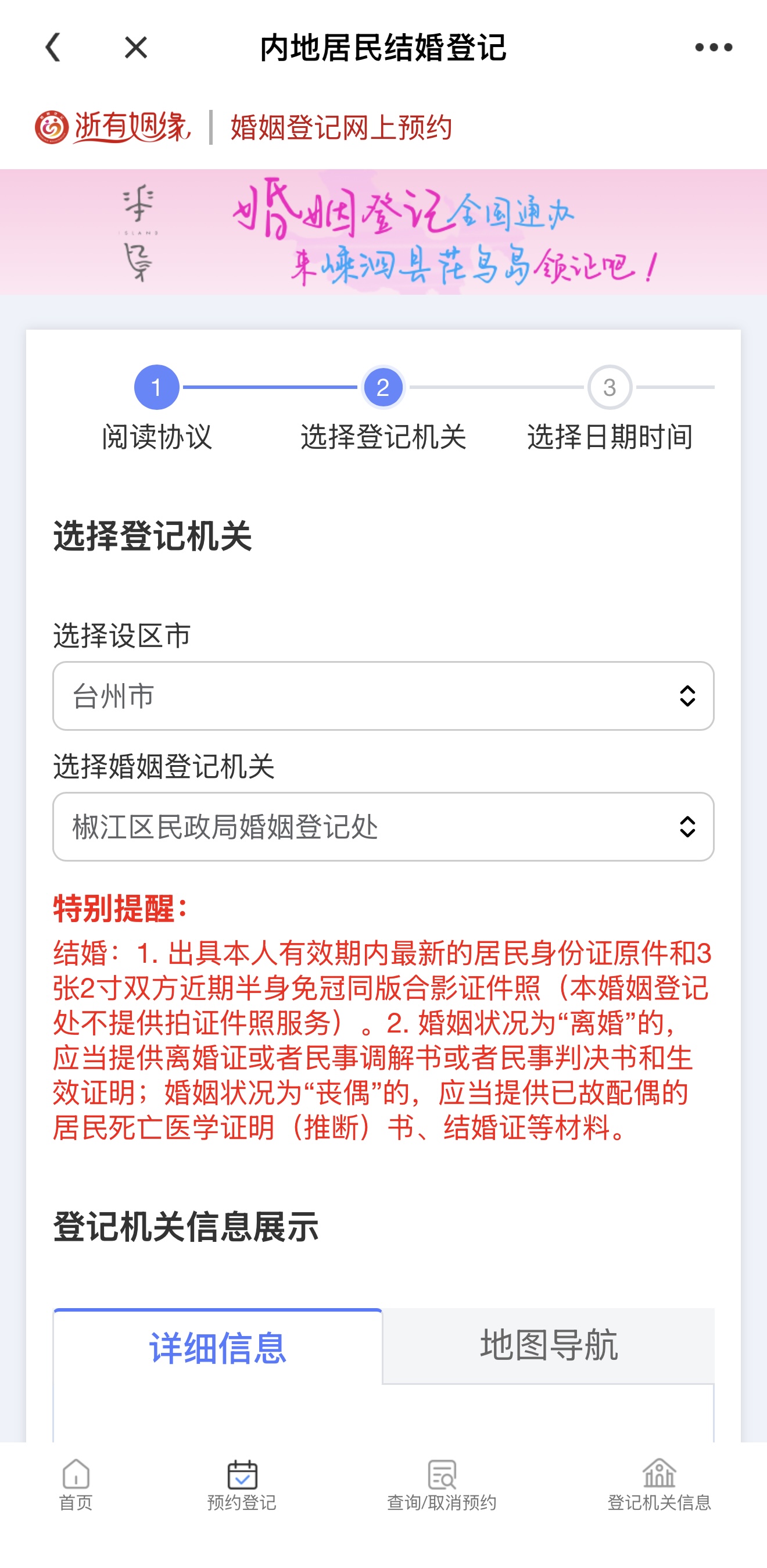Close the marriage registration page
Screen dimensions: 767x1568
(x=135, y=48)
